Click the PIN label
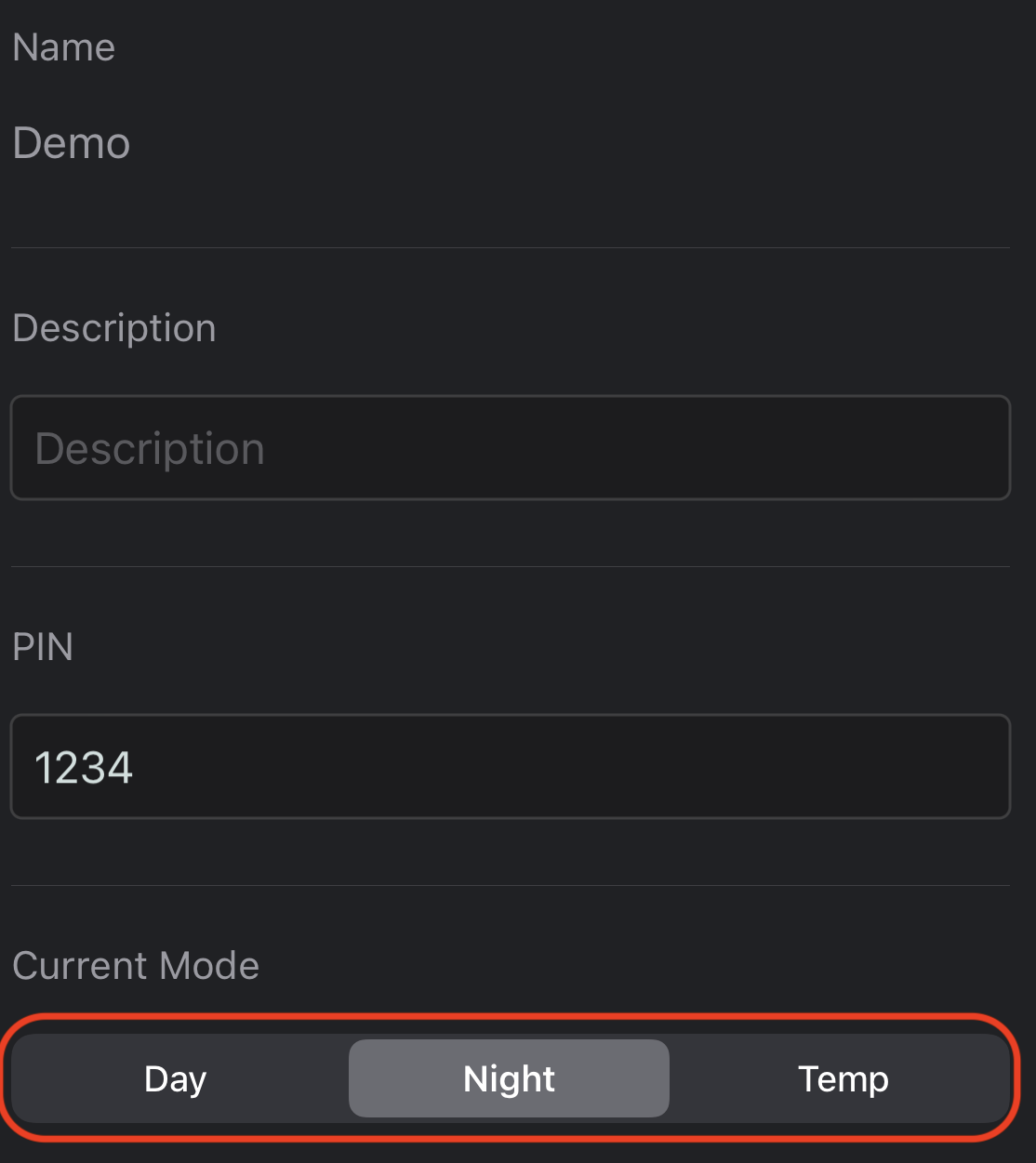 (43, 646)
